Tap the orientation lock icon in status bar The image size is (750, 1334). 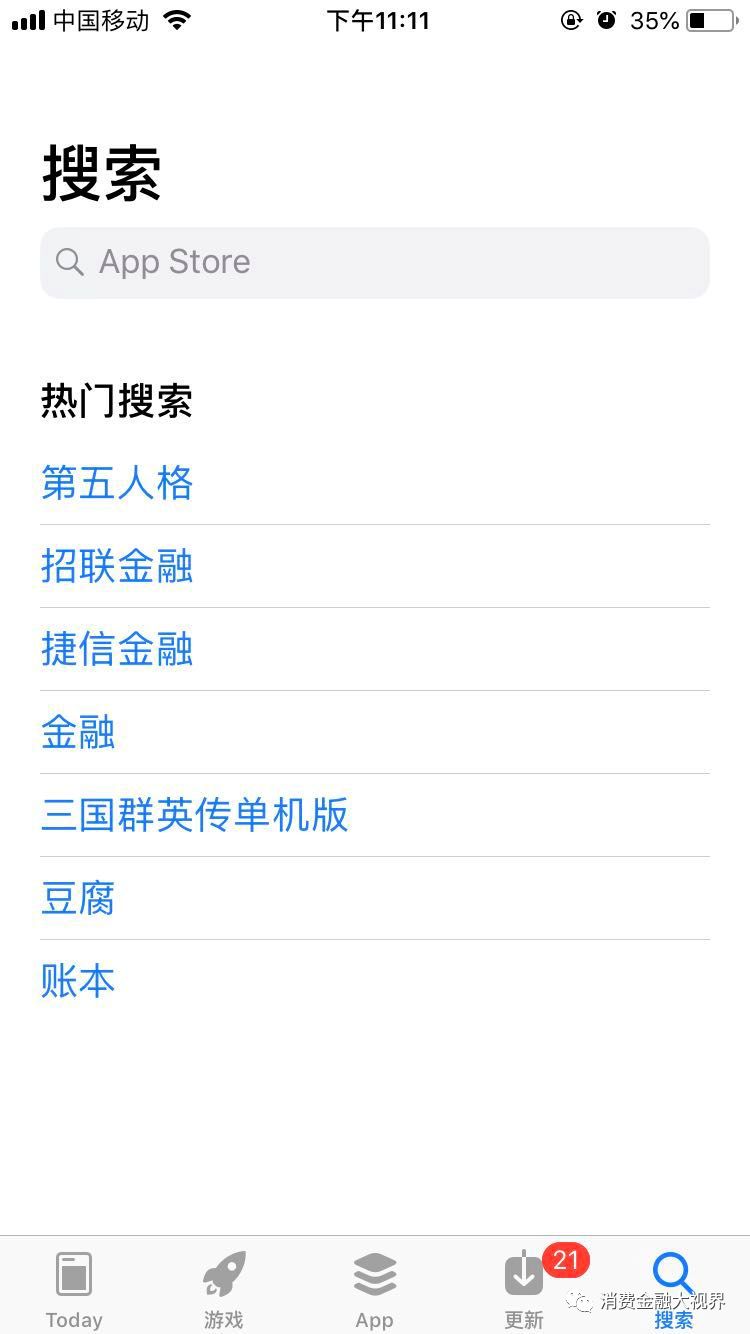tap(570, 20)
